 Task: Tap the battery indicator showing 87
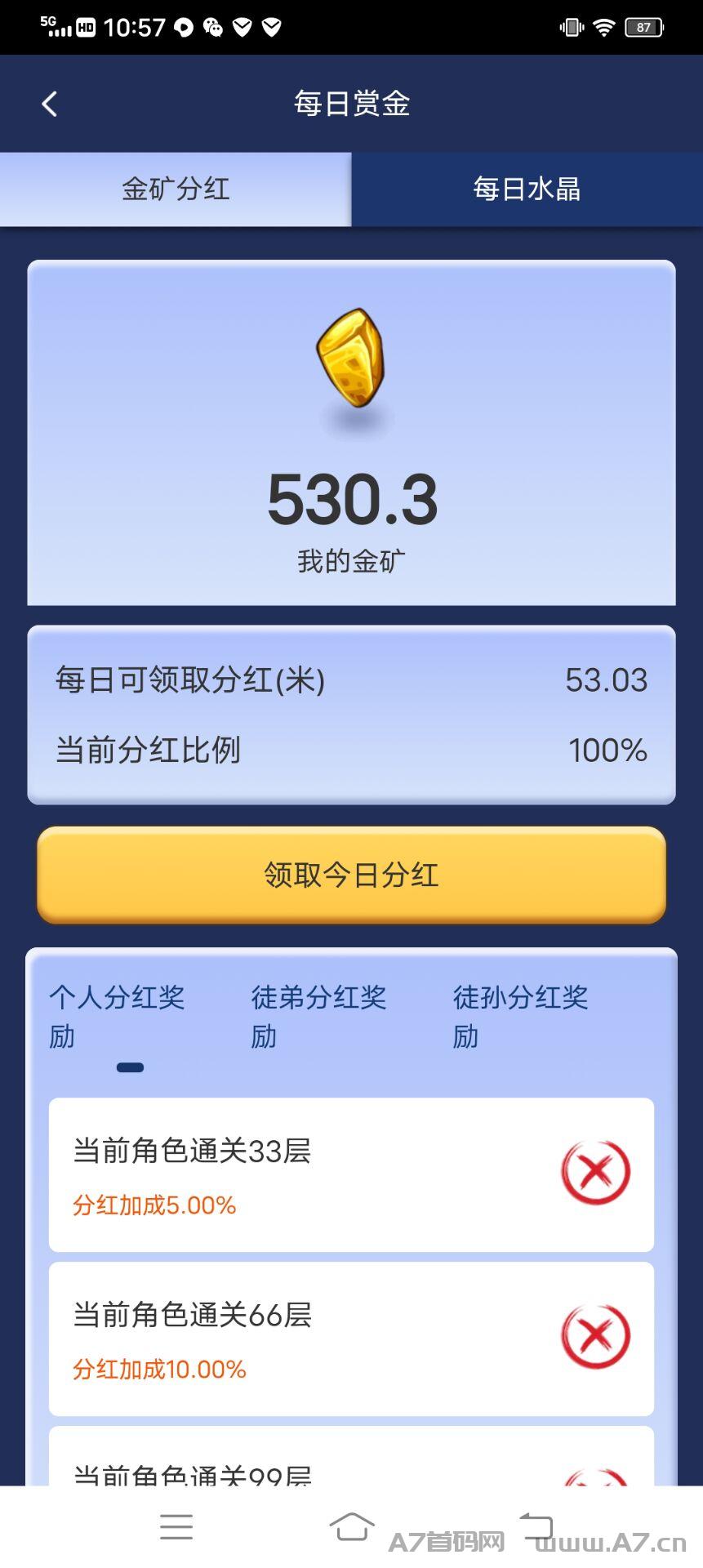click(643, 27)
